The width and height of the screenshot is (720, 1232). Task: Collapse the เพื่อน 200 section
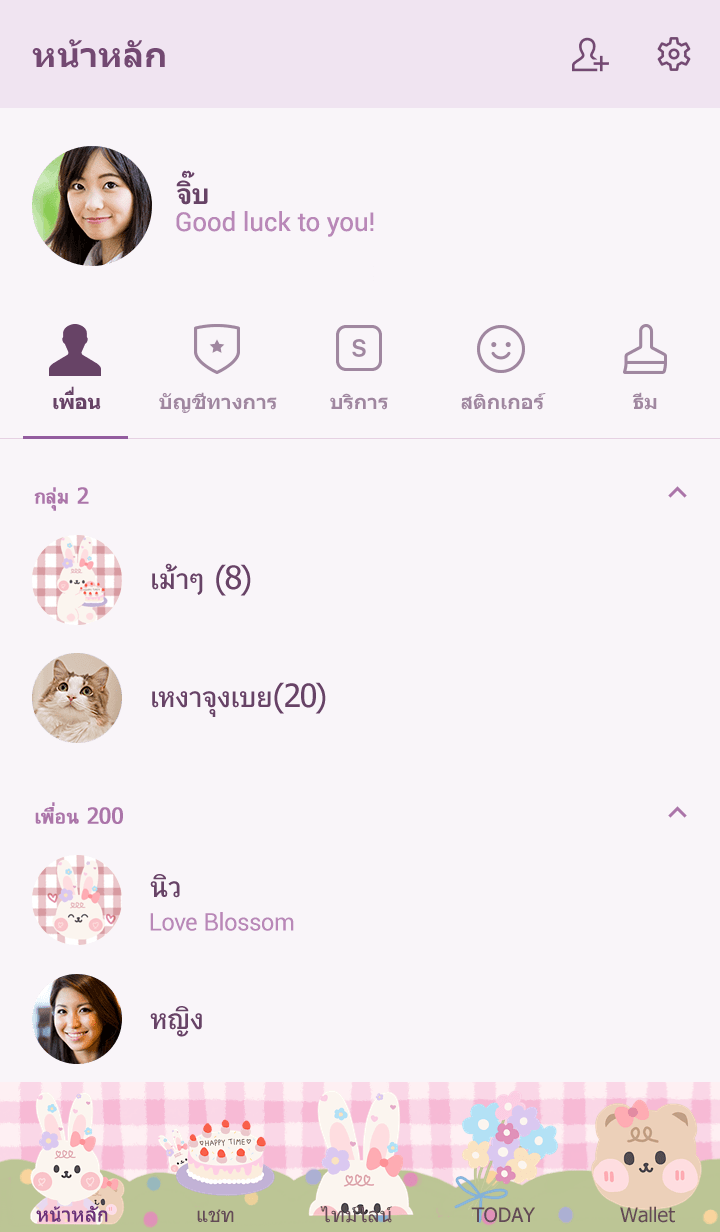[677, 813]
